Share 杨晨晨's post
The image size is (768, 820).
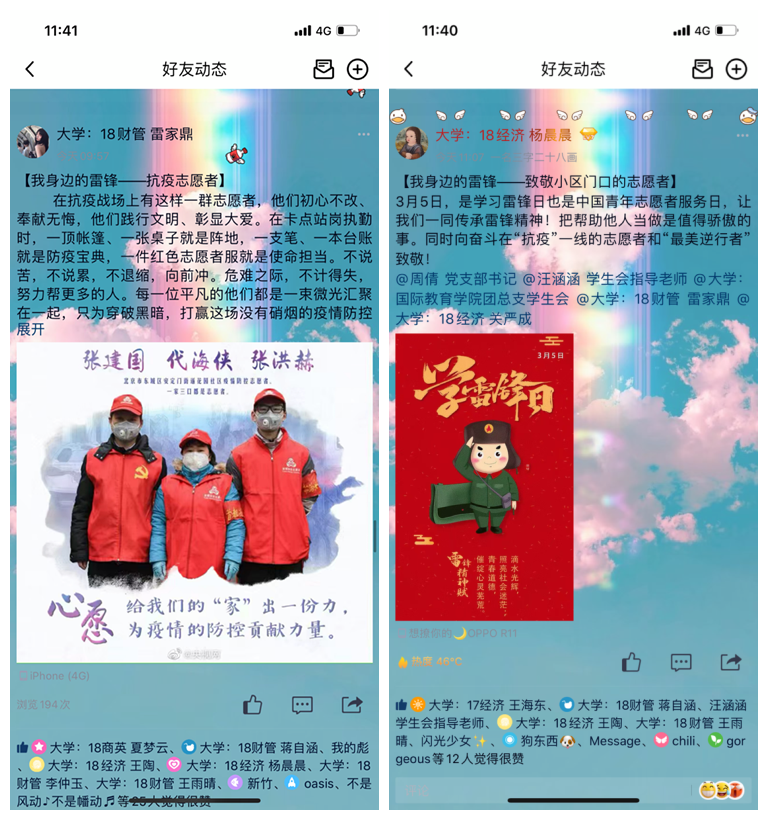point(731,662)
